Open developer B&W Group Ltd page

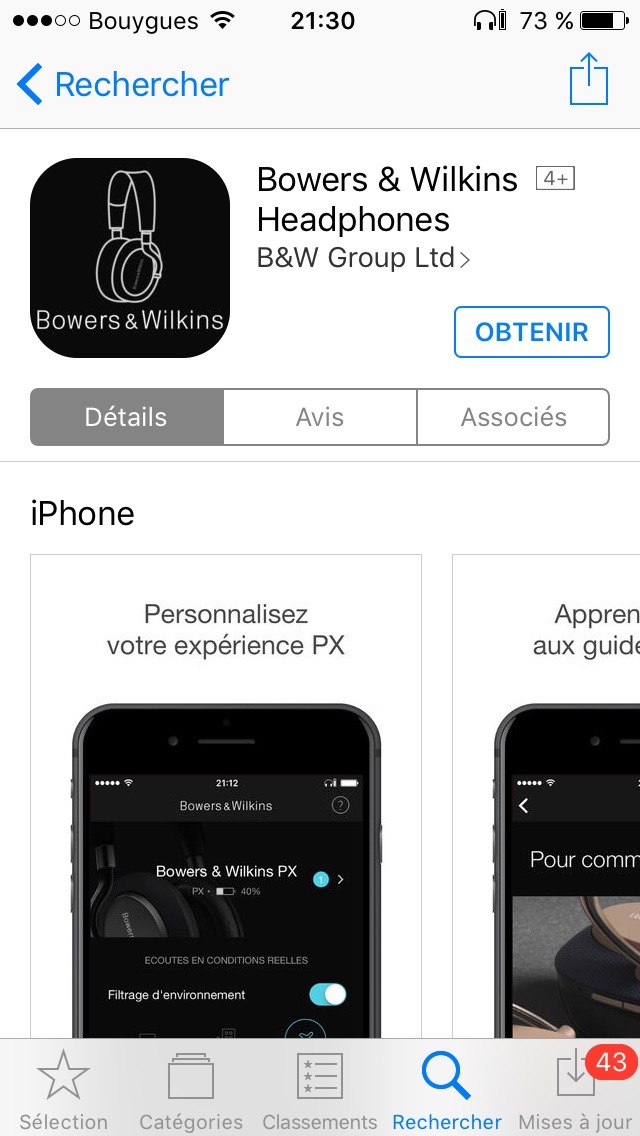[x=364, y=258]
